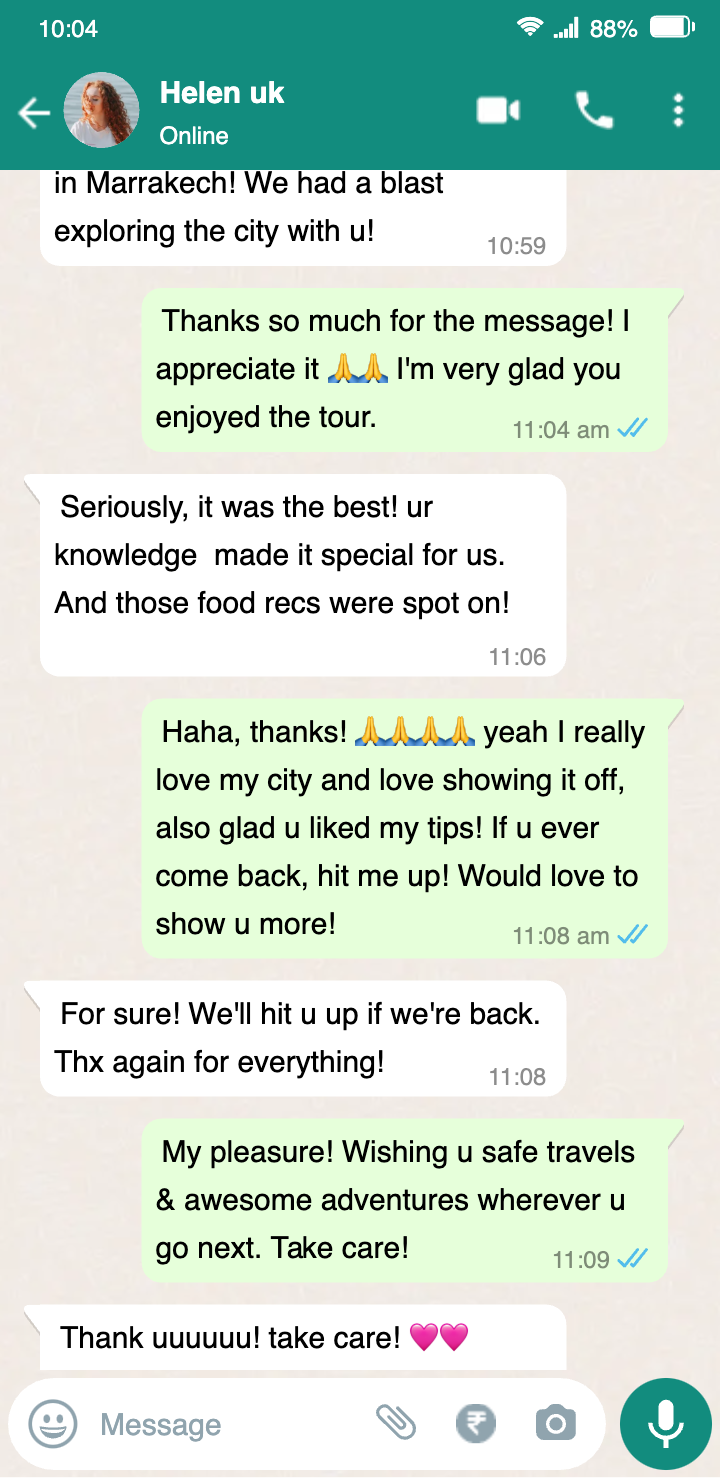Focus the Message text field
720x1480 pixels.
pyautogui.click(x=230, y=1424)
